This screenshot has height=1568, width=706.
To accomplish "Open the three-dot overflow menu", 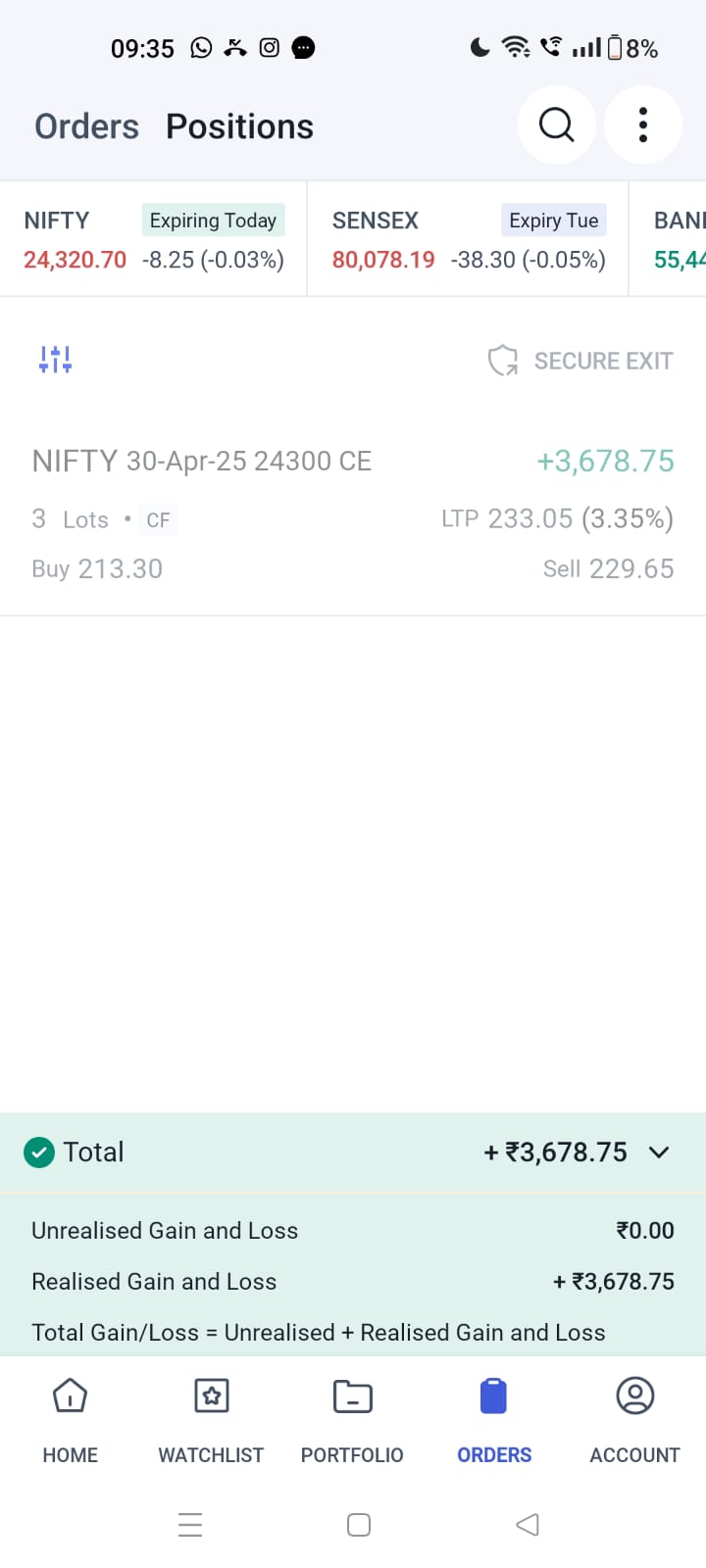I will click(643, 125).
